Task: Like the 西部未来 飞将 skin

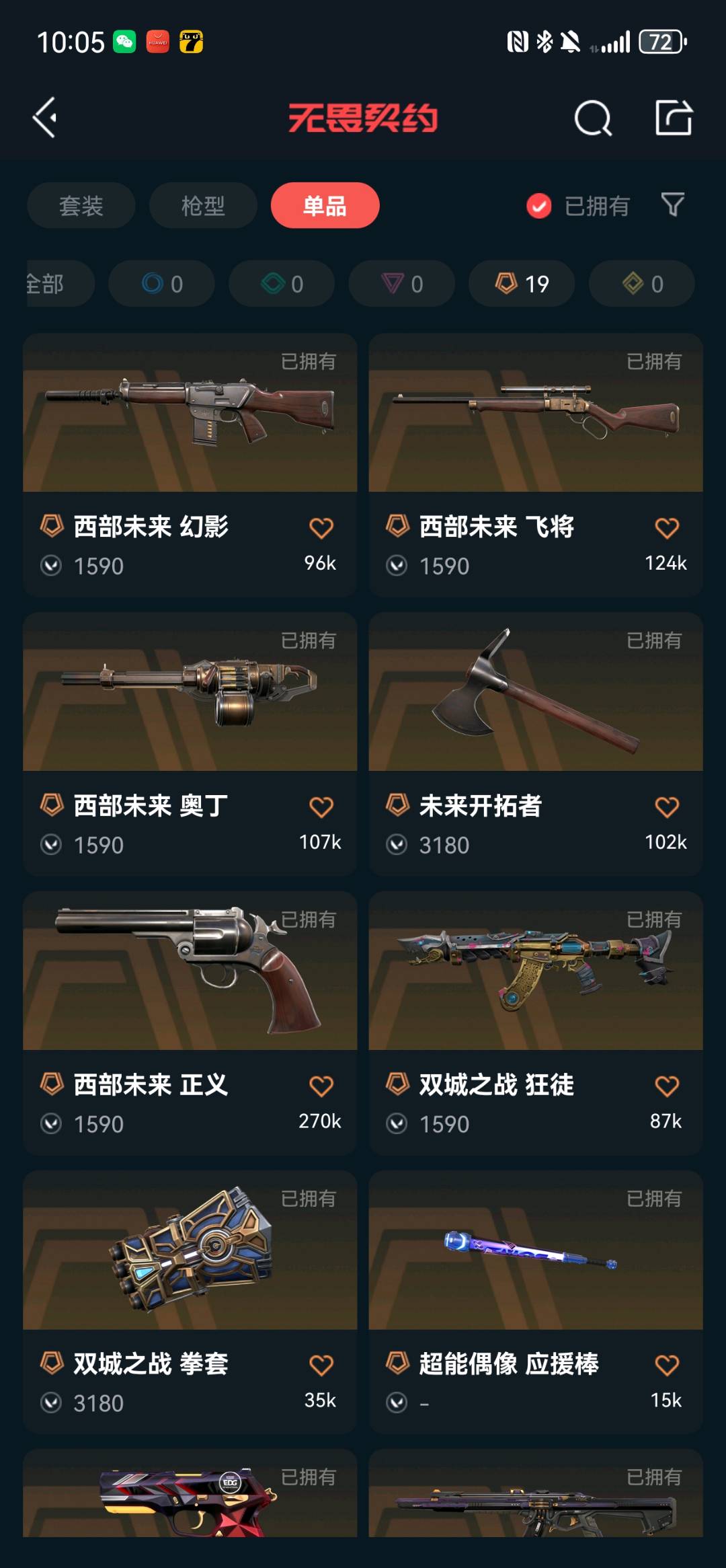Action: [667, 528]
